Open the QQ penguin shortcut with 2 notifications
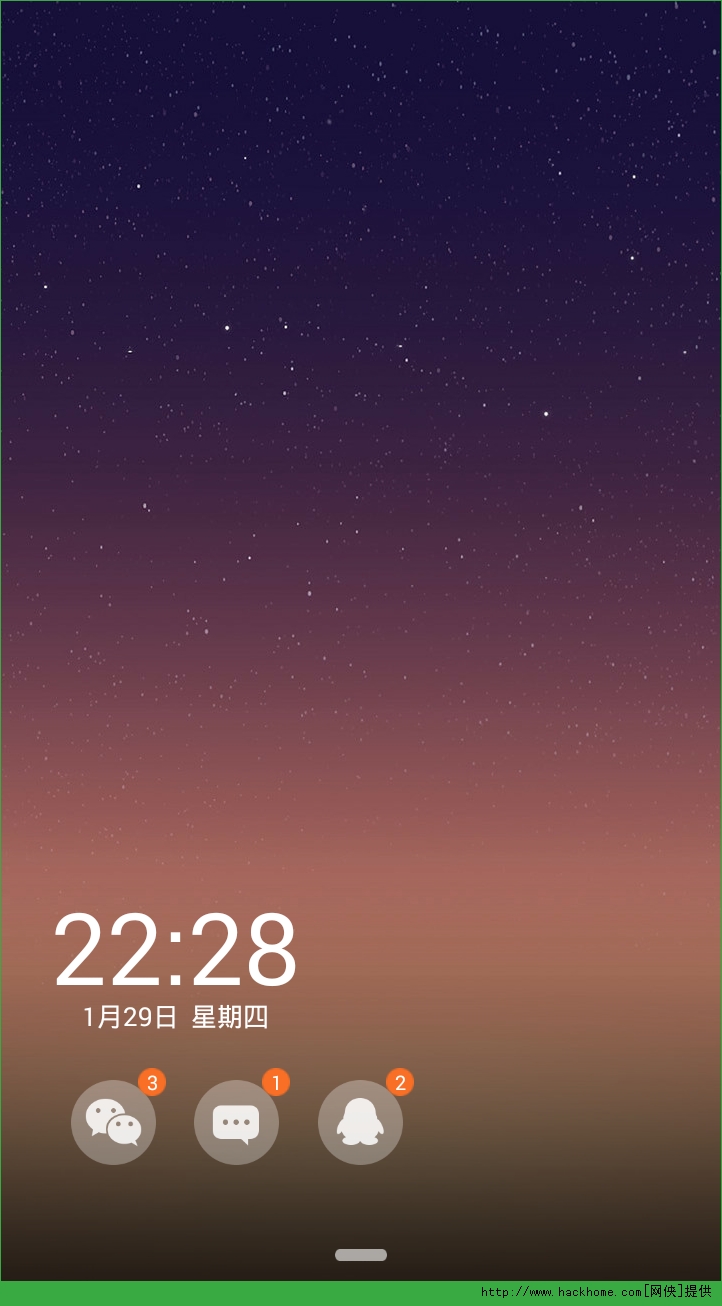722x1306 pixels. (x=360, y=1122)
